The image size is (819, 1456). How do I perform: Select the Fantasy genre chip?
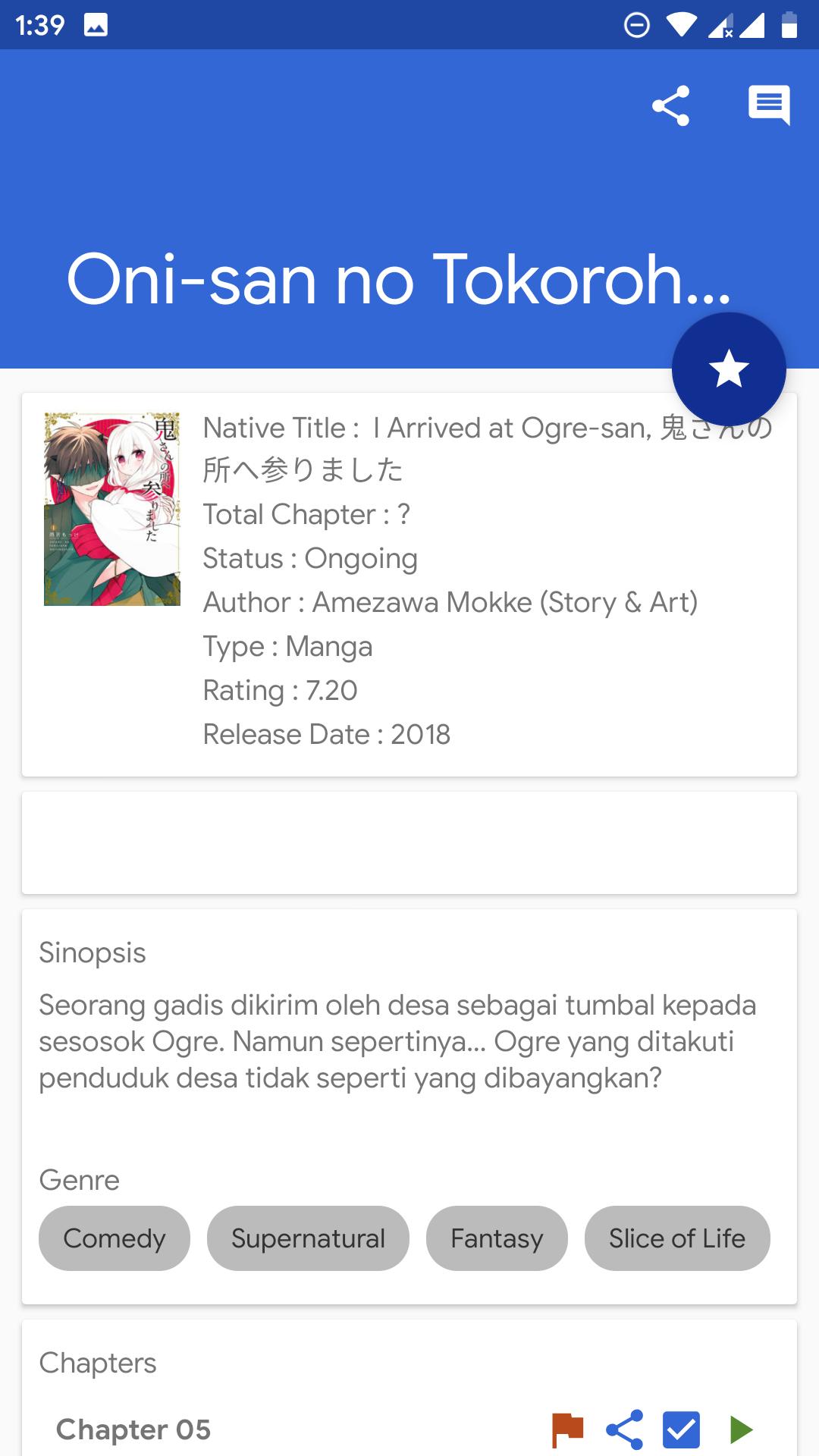click(x=496, y=1238)
